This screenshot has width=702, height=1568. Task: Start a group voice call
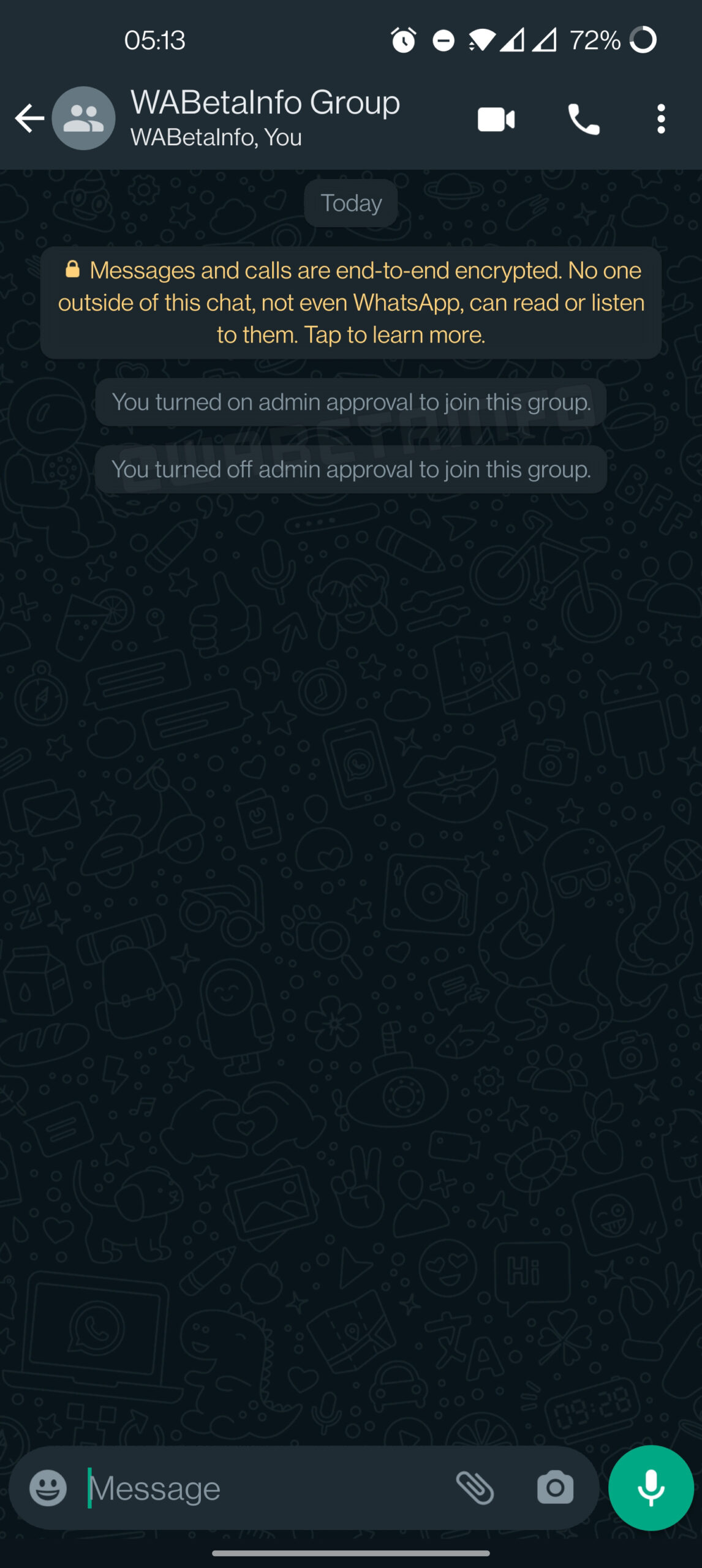tap(583, 119)
